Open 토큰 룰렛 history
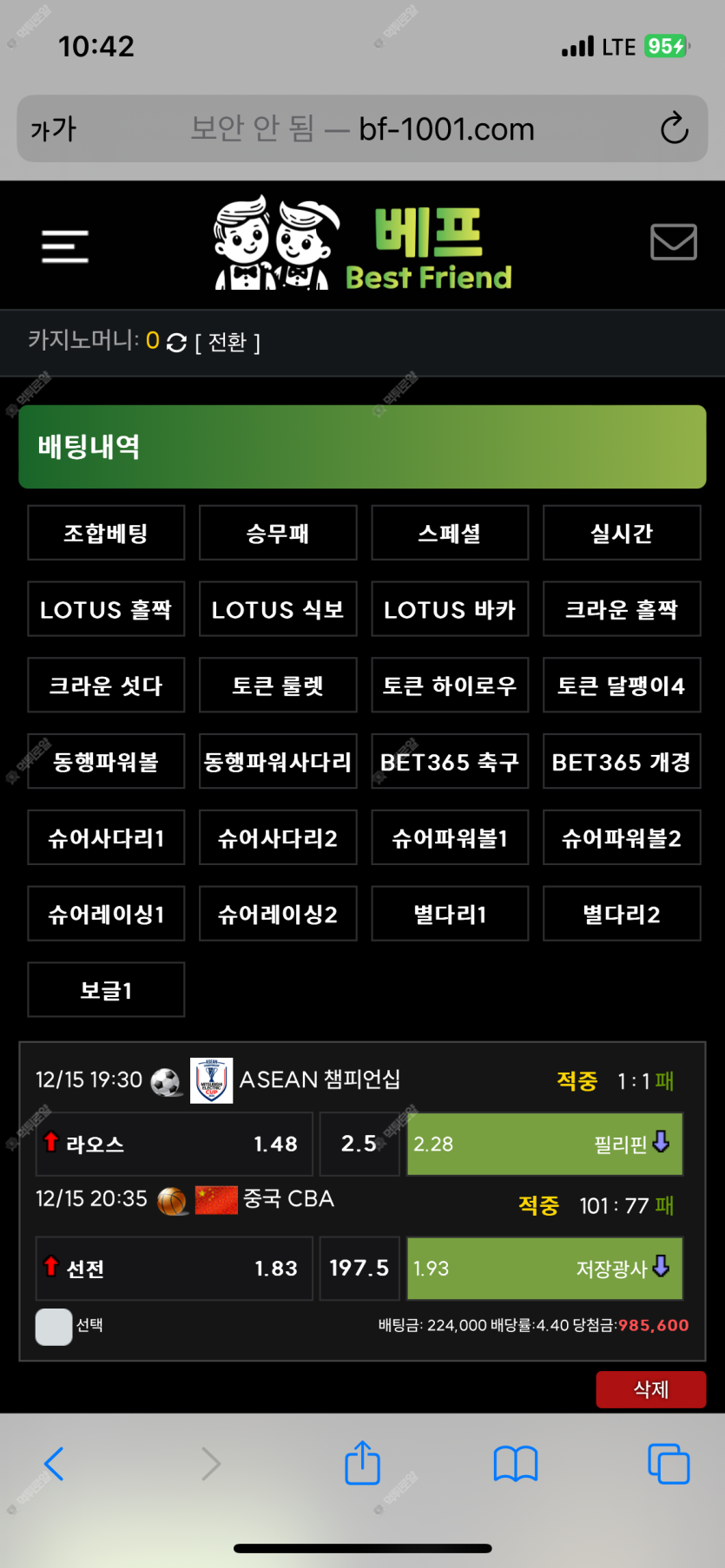Screen dimensions: 725x1568 tap(278, 686)
